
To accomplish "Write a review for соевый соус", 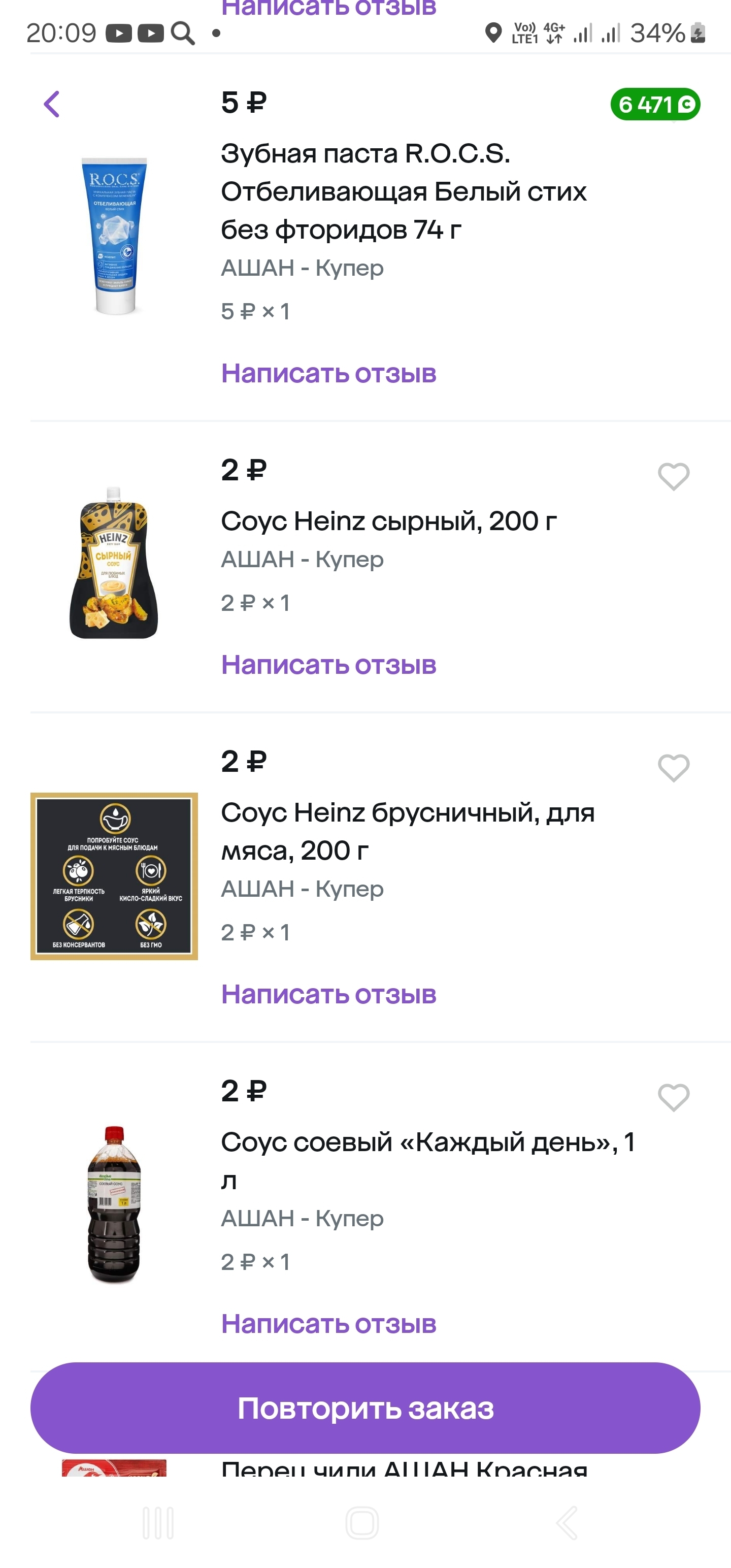I will point(328,1323).
